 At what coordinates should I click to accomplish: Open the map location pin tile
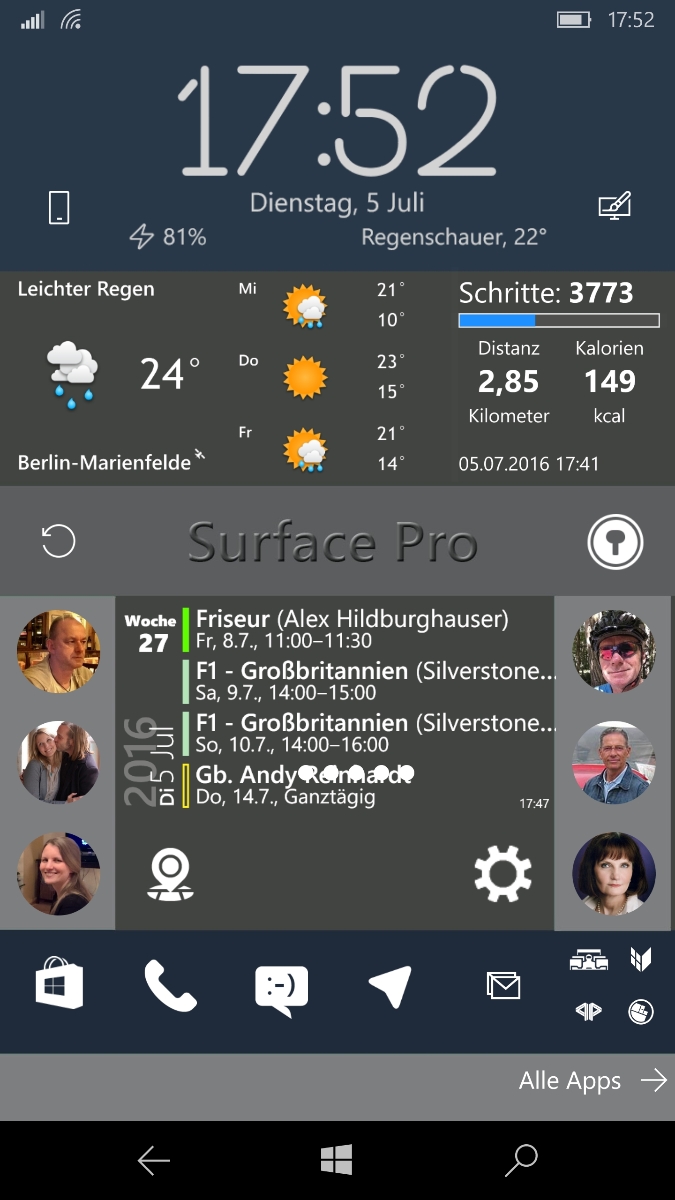pos(169,874)
